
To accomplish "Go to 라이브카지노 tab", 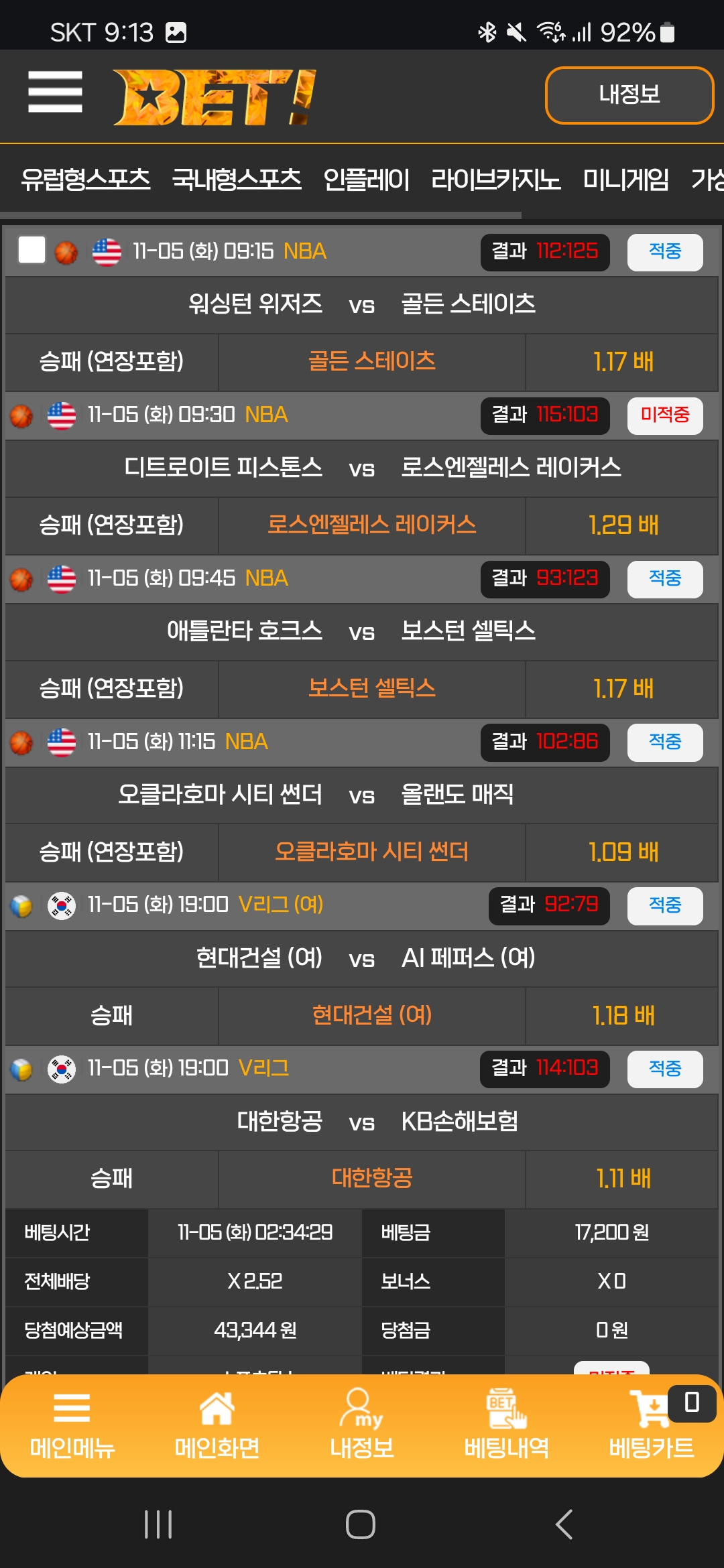I will pyautogui.click(x=495, y=180).
